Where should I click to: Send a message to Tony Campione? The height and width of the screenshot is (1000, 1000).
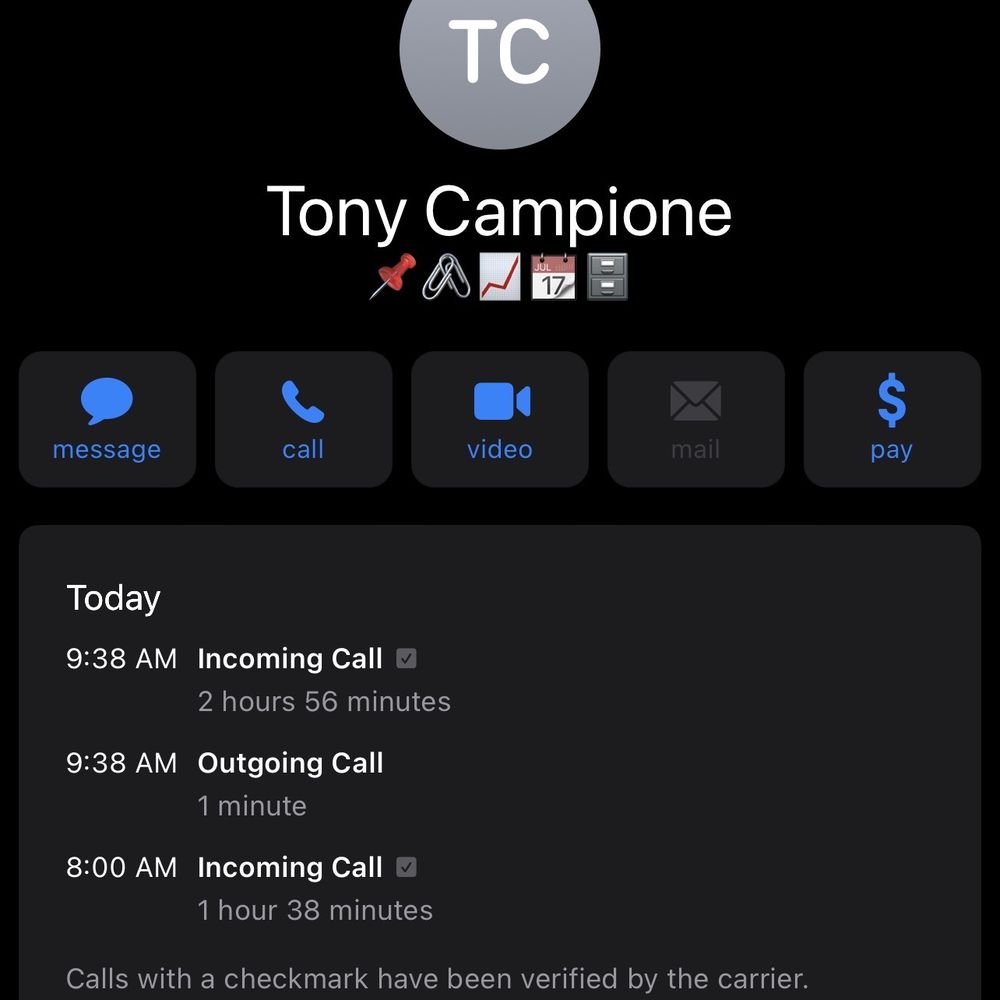107,419
